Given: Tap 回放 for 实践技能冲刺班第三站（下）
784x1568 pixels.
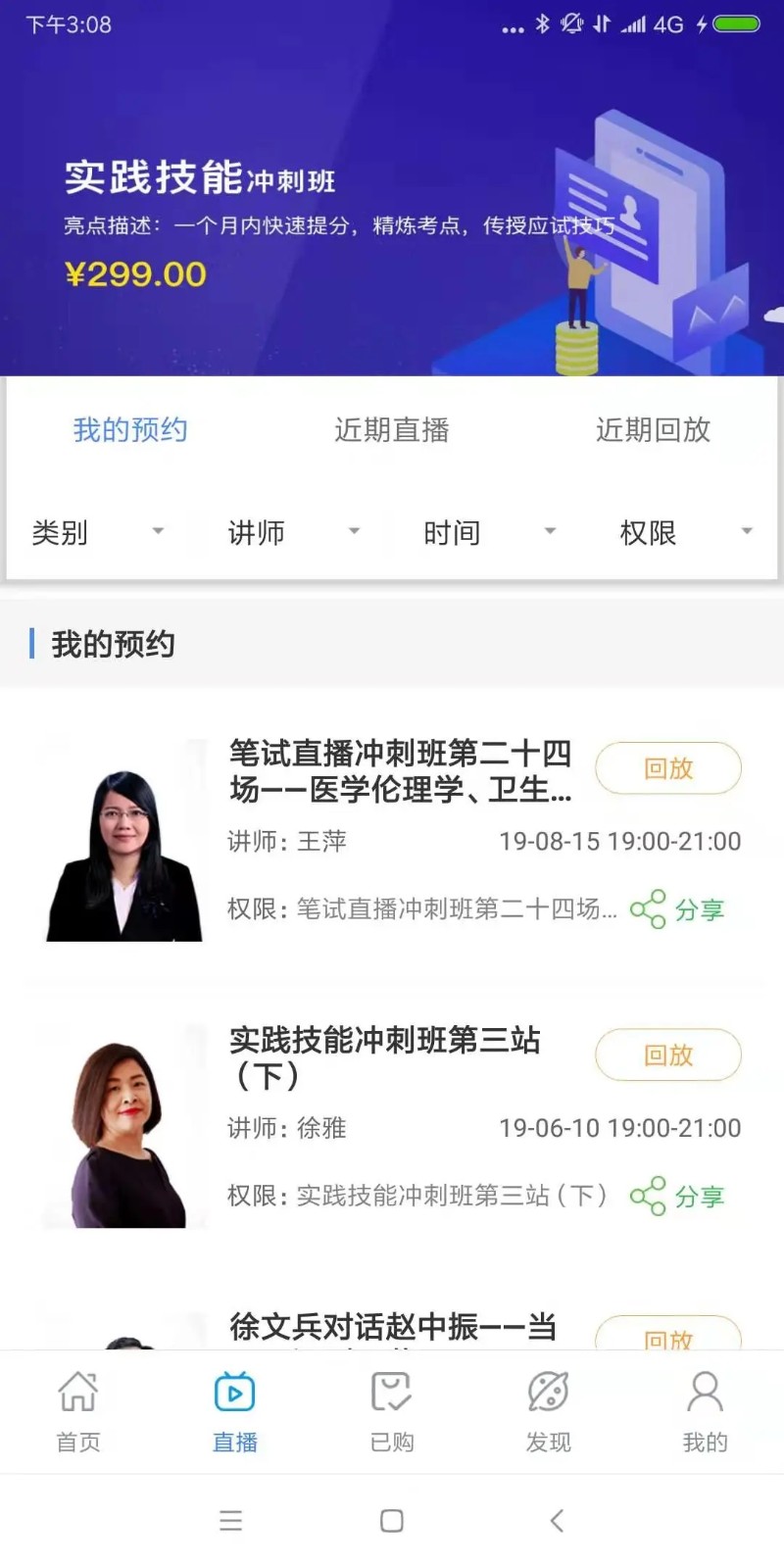Looking at the screenshot, I should 667,1055.
